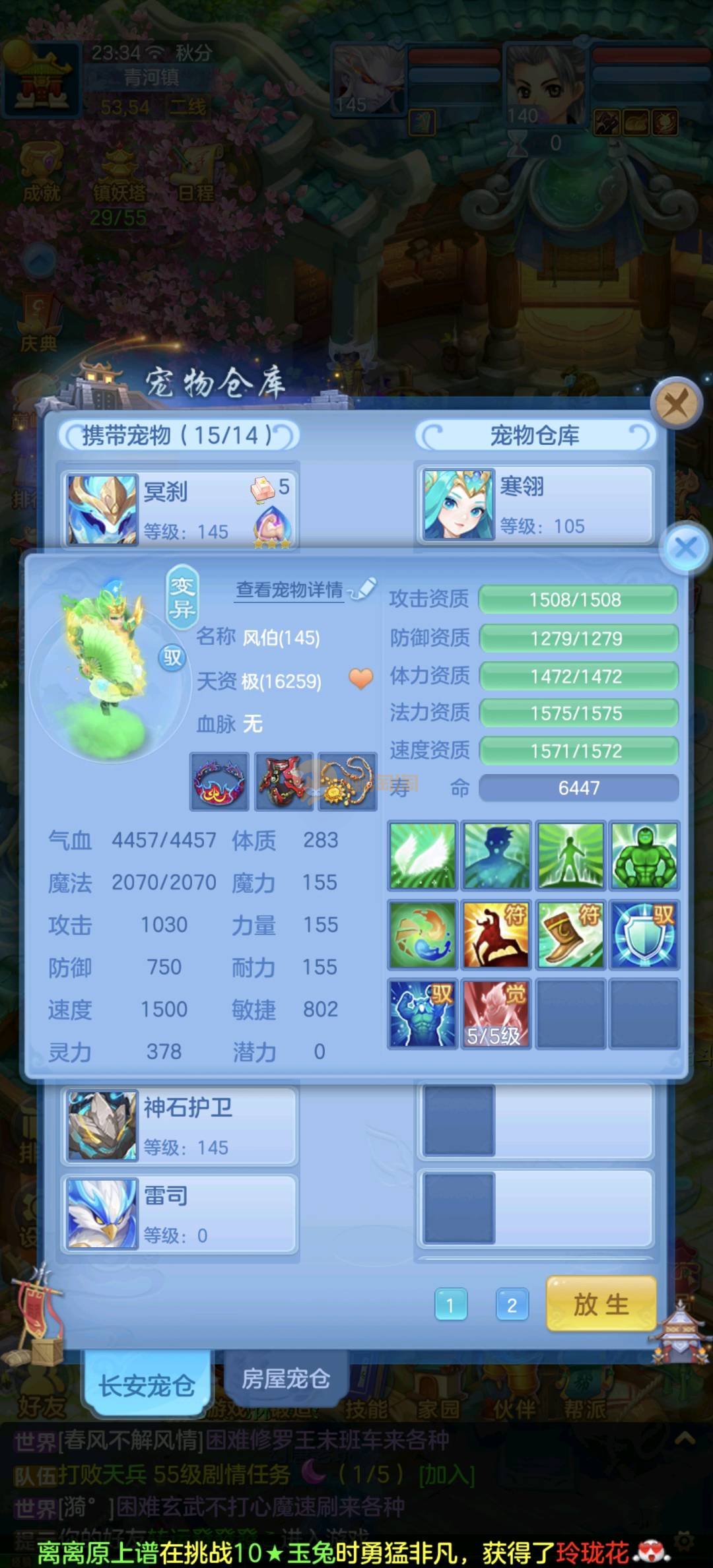The image size is (713, 1568).
Task: Tap the 放生 release button
Action: [x=601, y=1304]
